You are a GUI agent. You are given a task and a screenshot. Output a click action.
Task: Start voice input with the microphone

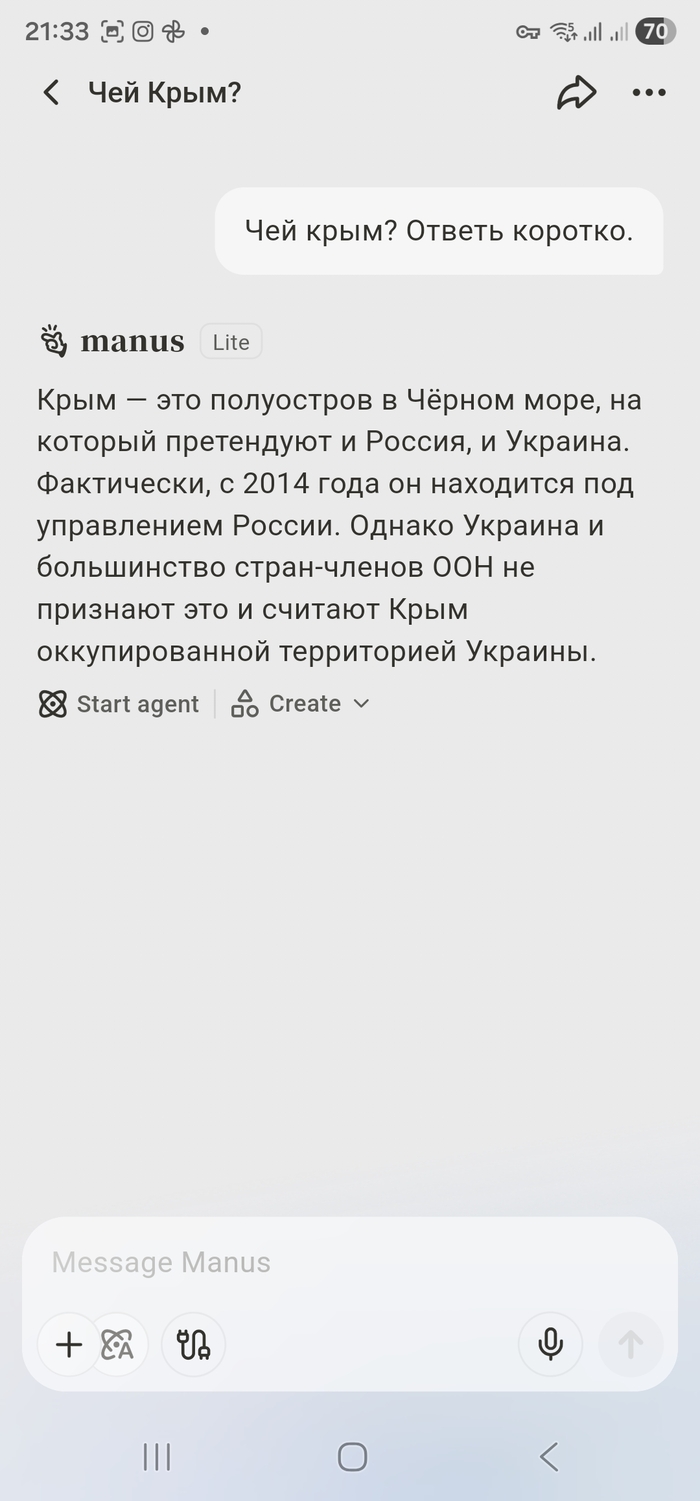550,1345
